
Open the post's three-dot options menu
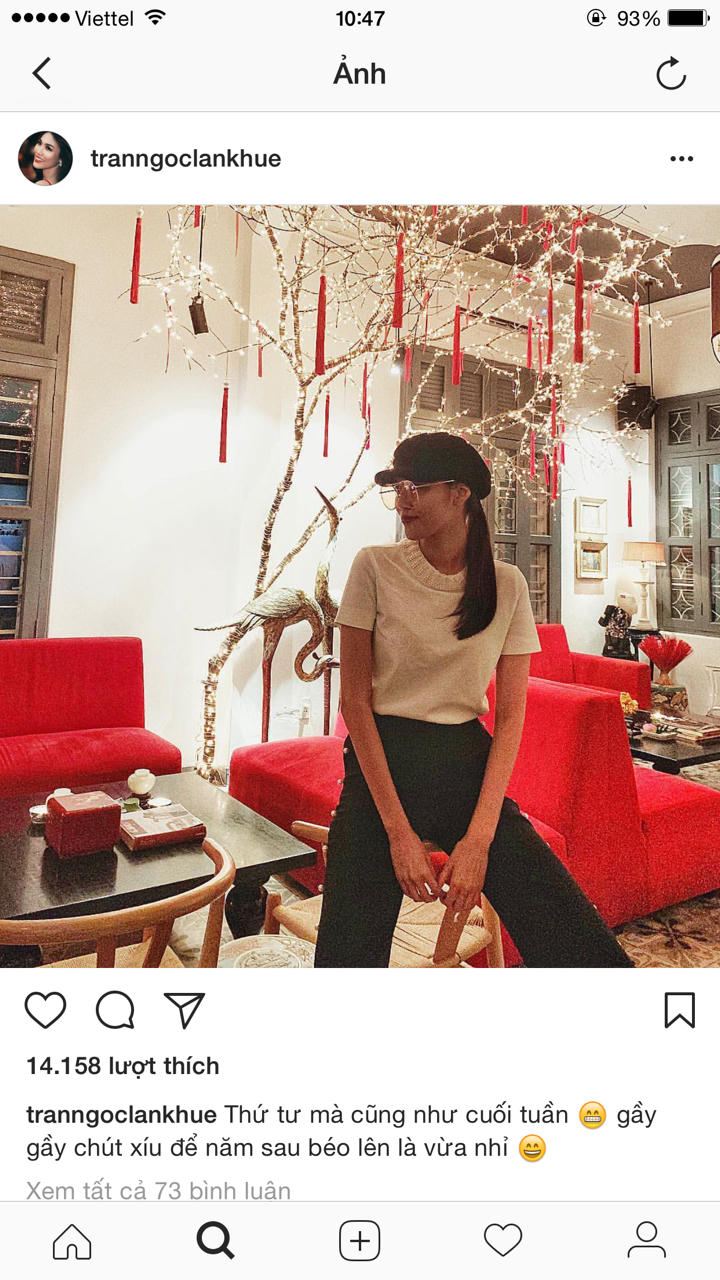(x=681, y=159)
